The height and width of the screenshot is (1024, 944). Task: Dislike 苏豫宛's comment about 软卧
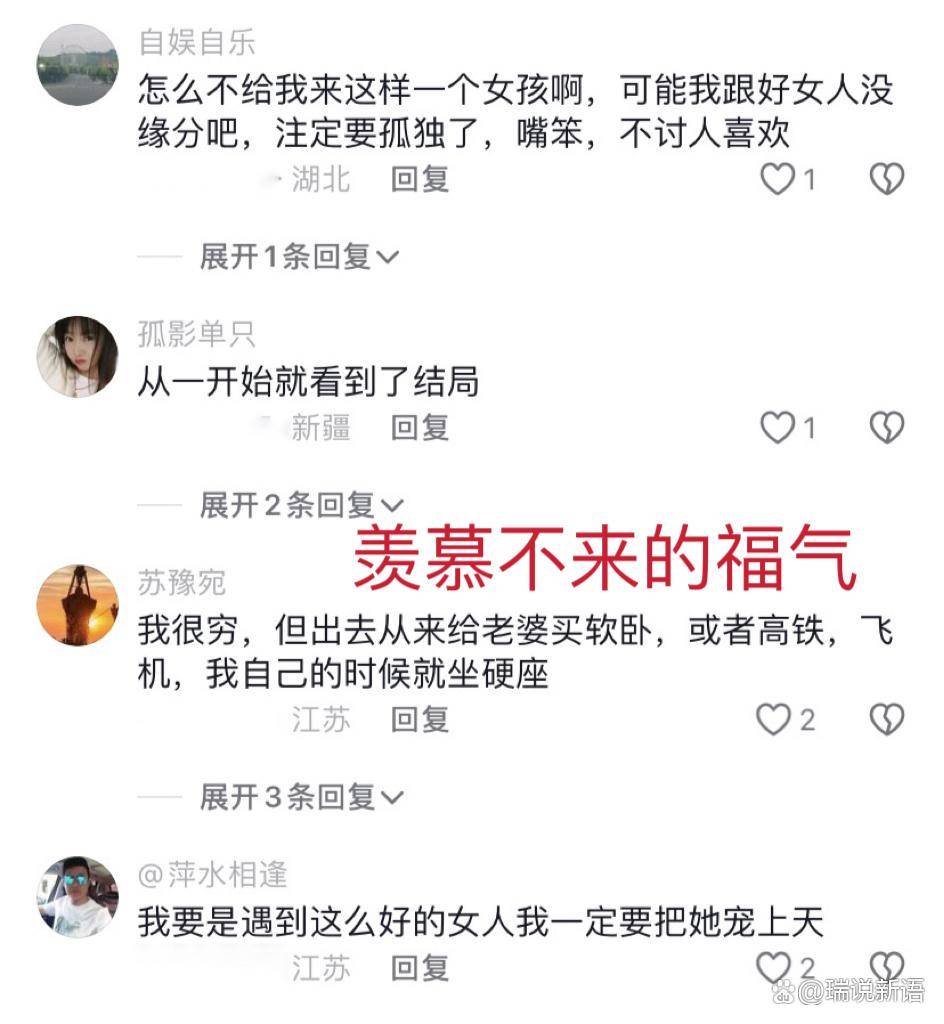pos(886,719)
